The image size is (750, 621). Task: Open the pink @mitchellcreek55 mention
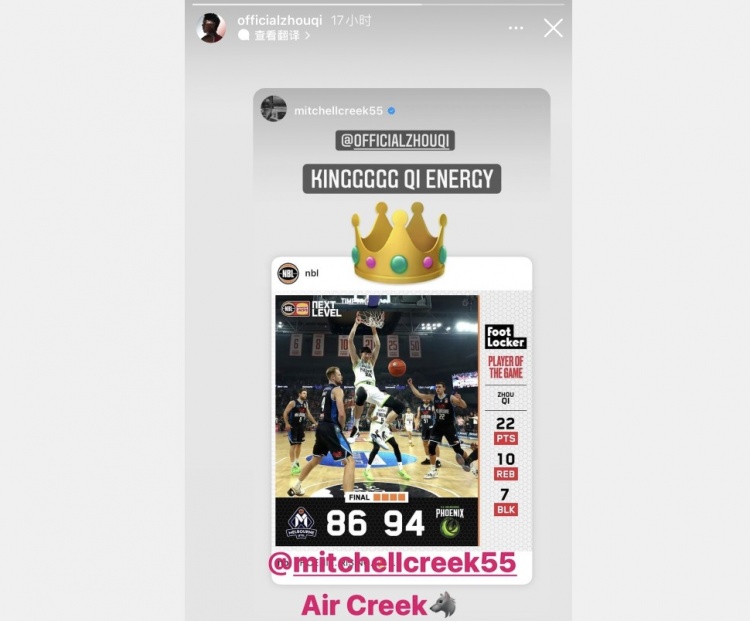point(392,563)
